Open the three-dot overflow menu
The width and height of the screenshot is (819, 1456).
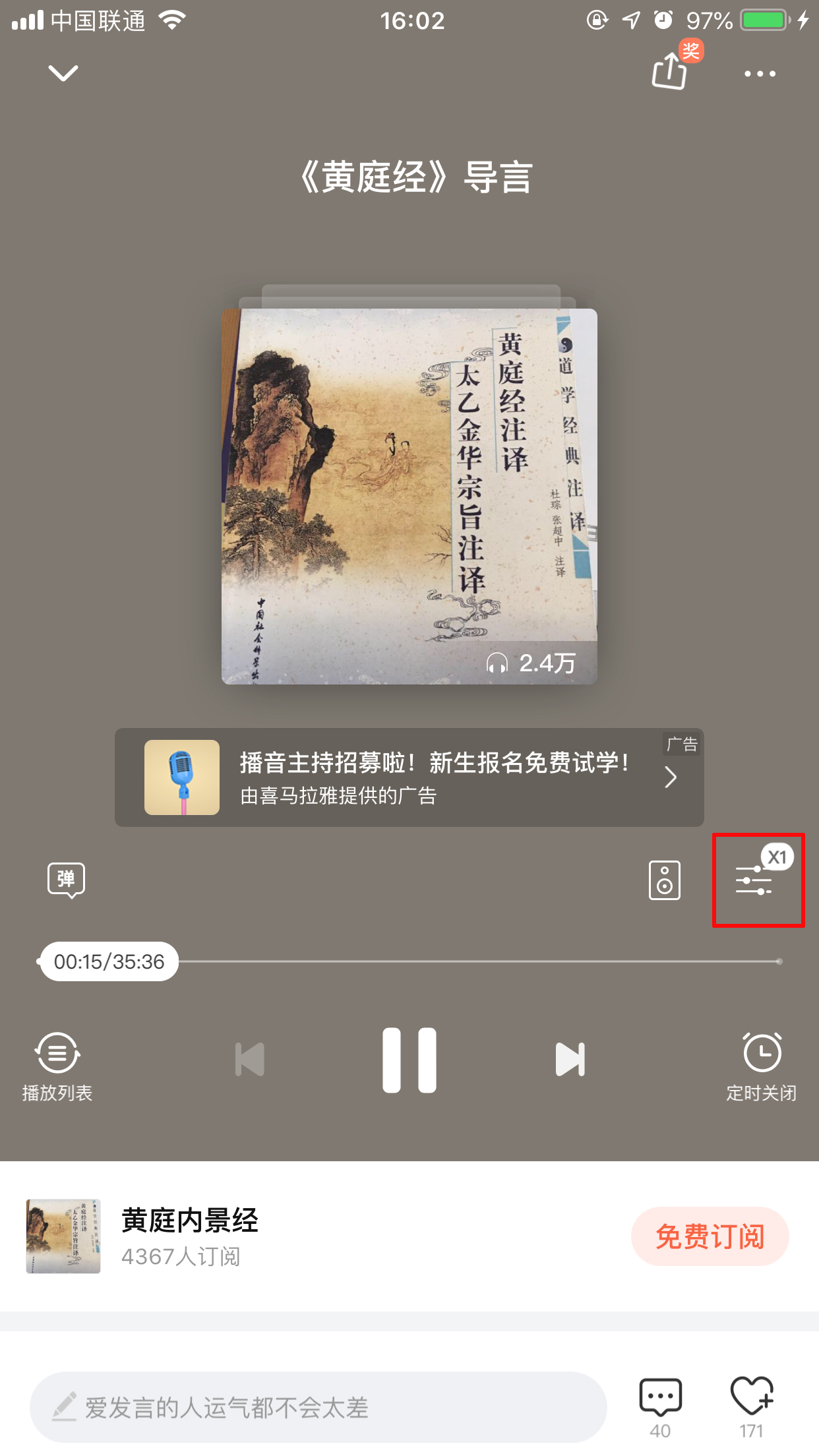[760, 74]
